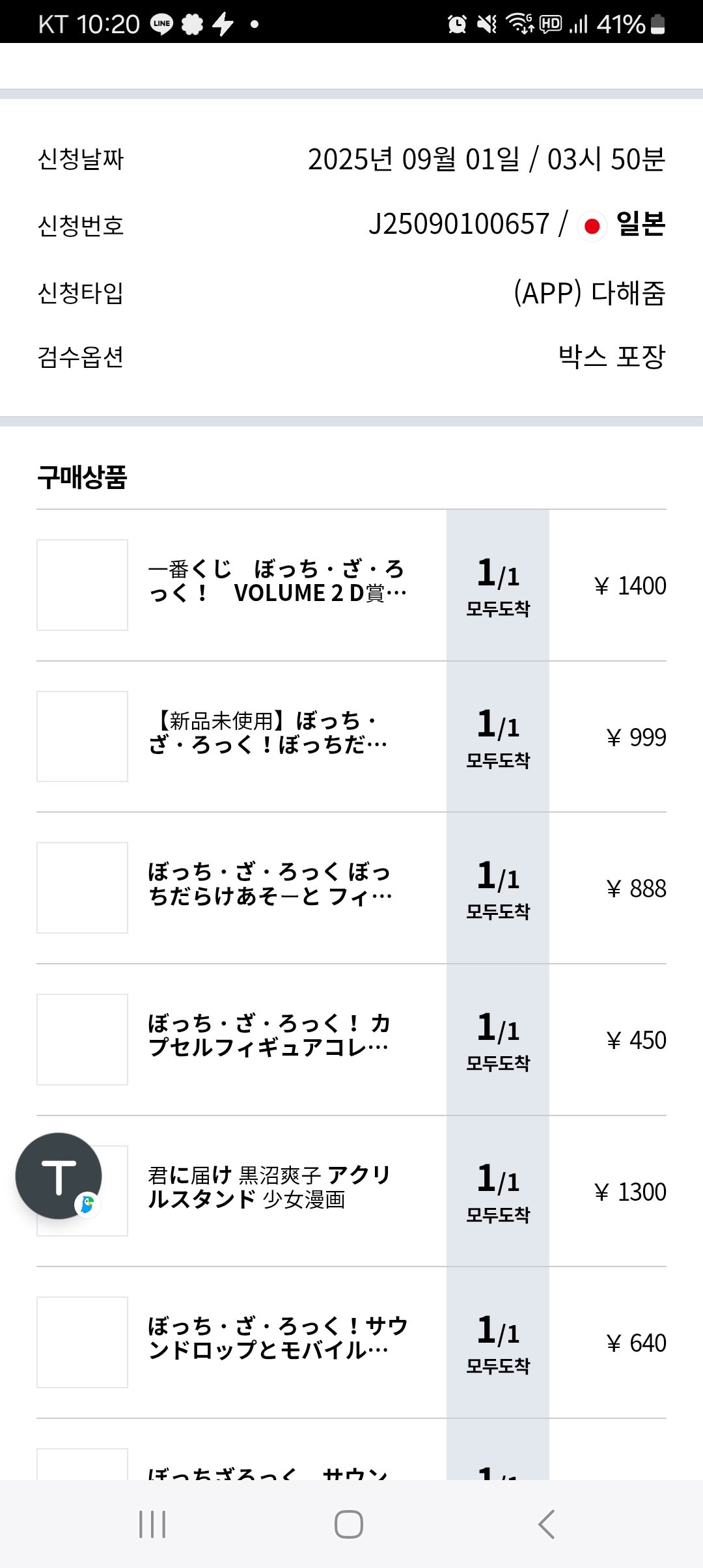Viewport: 703px width, 1568px height.
Task: Tap the Recents navigation button
Action: pos(153,1524)
